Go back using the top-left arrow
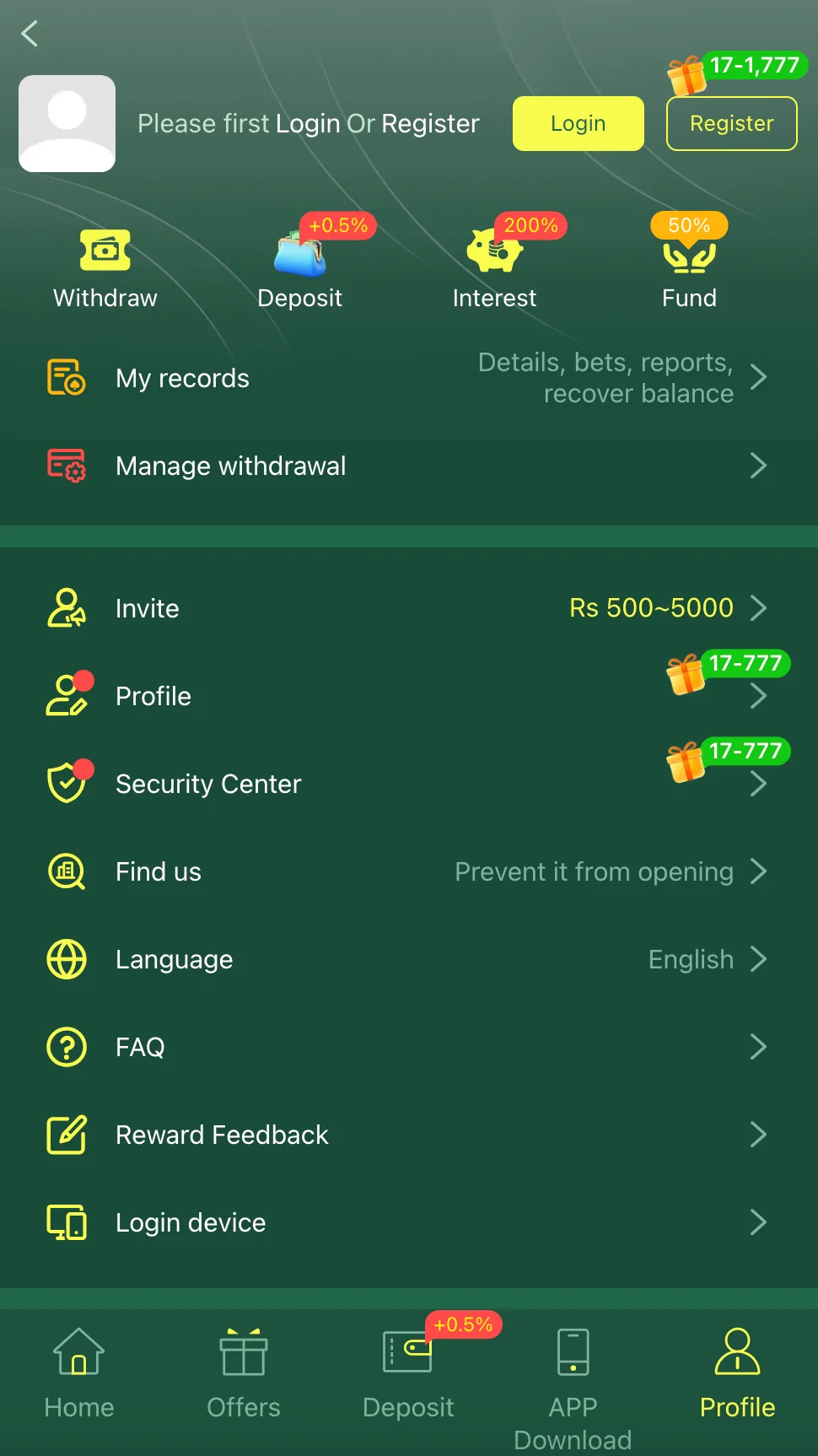 [x=30, y=34]
